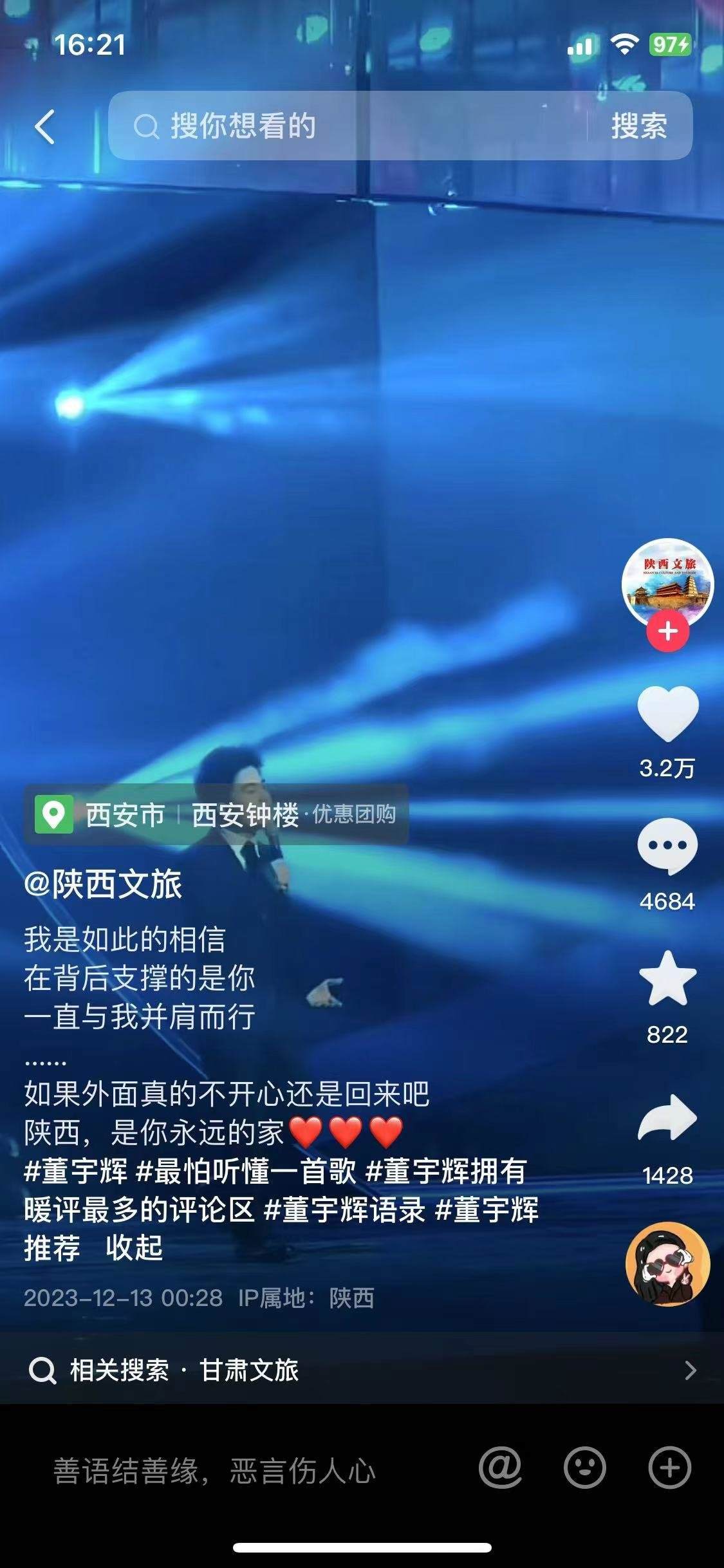
Task: Tap the 搜索 button
Action: 638,126
